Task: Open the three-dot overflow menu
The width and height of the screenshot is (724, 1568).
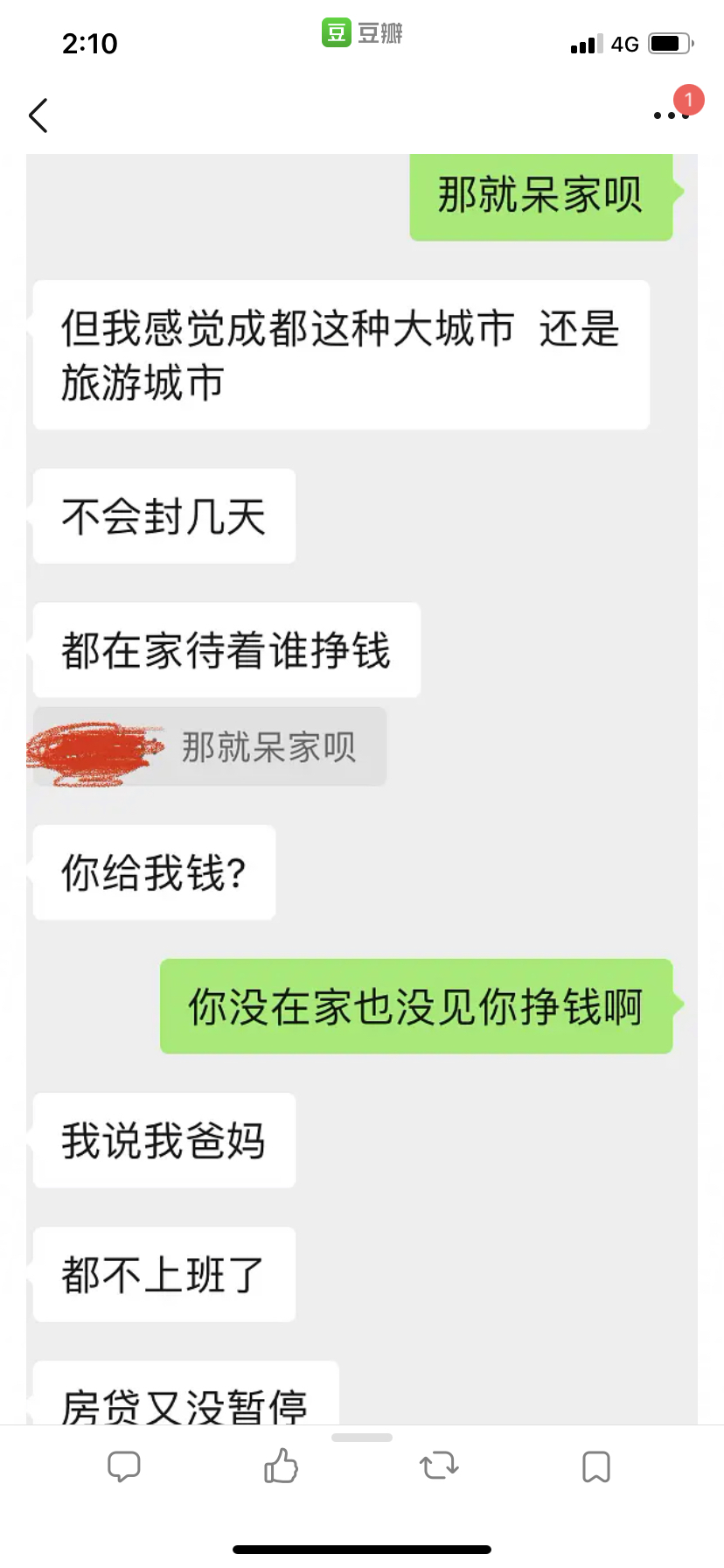Action: [670, 115]
